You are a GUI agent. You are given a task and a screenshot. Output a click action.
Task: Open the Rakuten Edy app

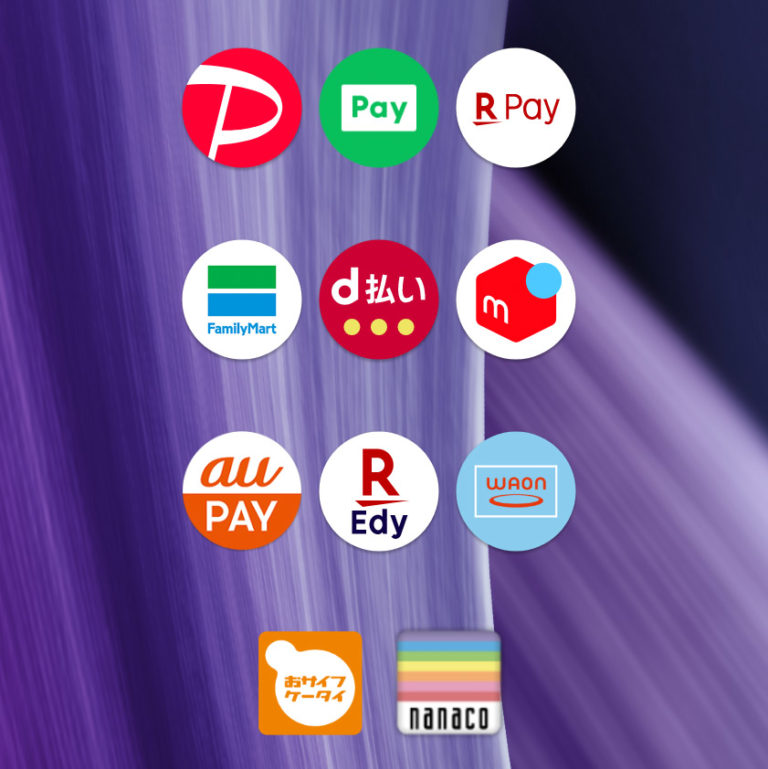(378, 491)
